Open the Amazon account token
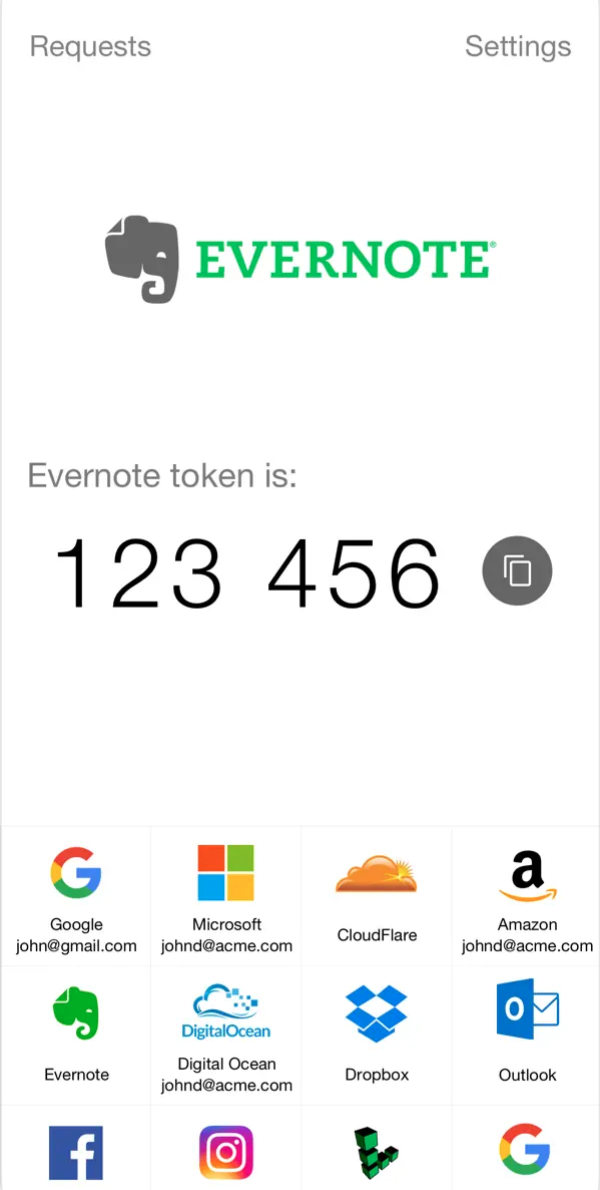 click(526, 897)
